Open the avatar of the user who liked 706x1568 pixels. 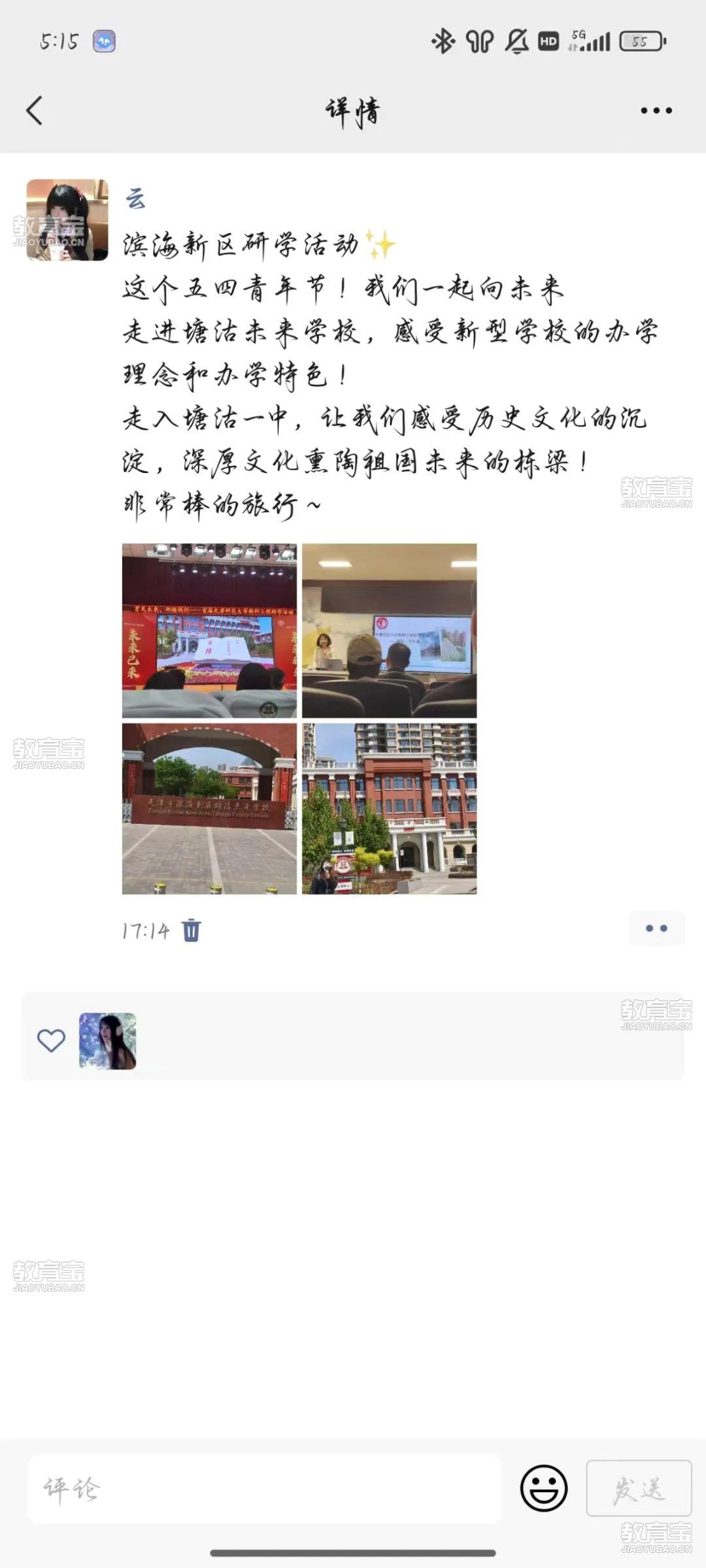pos(108,1041)
